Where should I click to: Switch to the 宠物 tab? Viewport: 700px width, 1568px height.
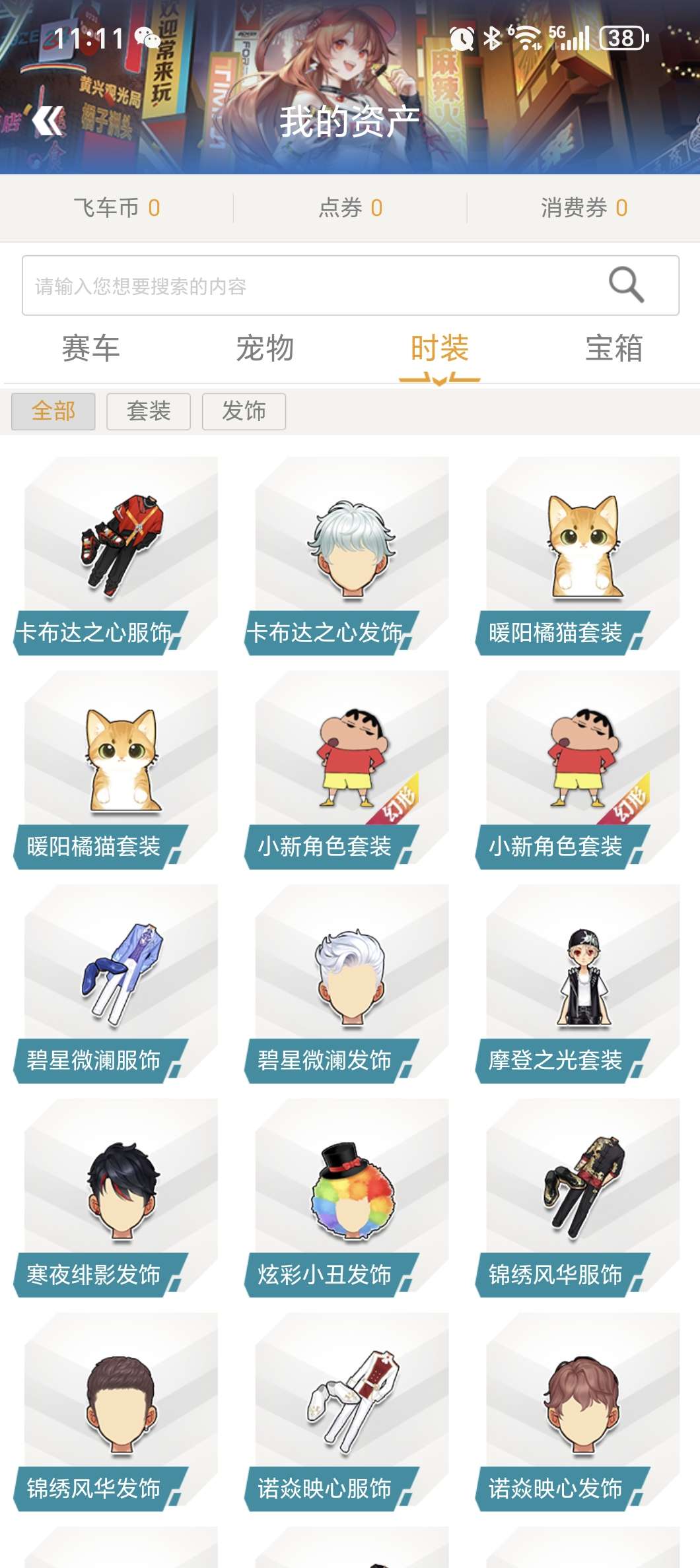[265, 348]
